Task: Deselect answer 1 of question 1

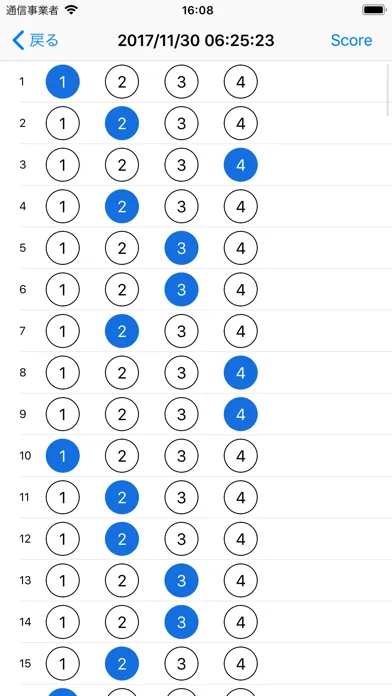Action: tap(63, 82)
